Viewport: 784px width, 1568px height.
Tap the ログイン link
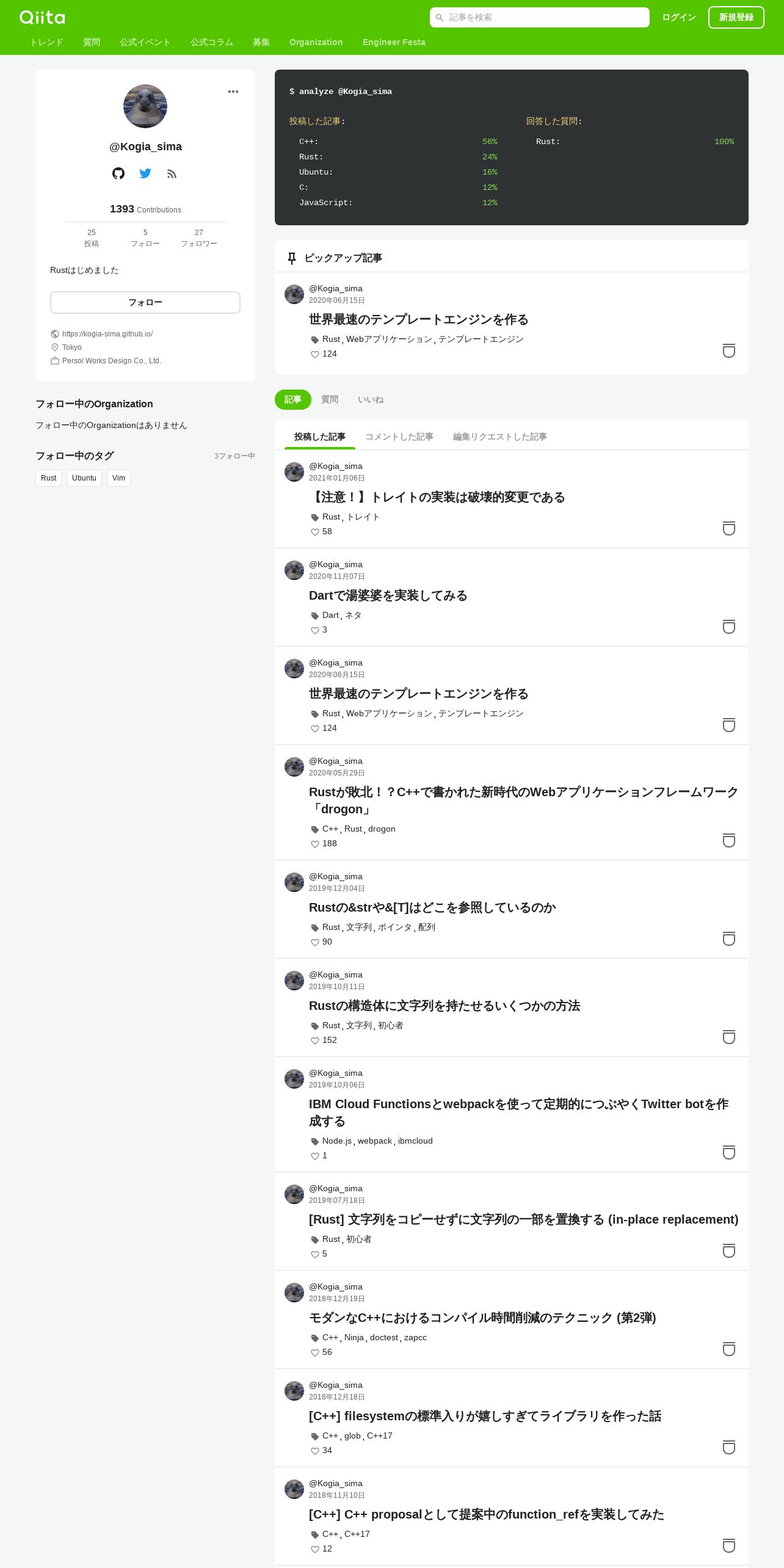678,18
